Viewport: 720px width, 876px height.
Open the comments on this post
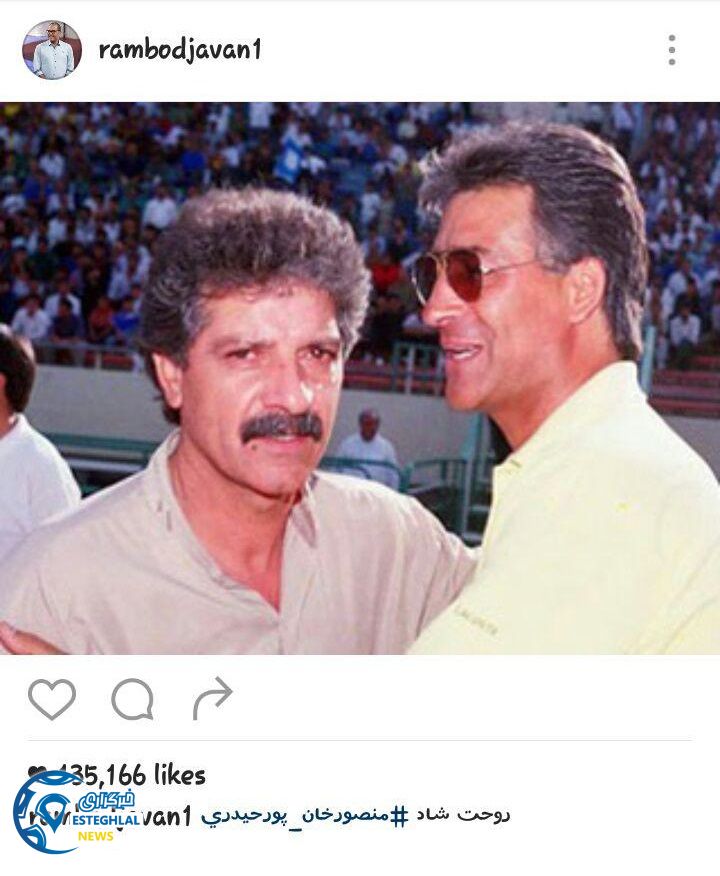click(x=132, y=699)
